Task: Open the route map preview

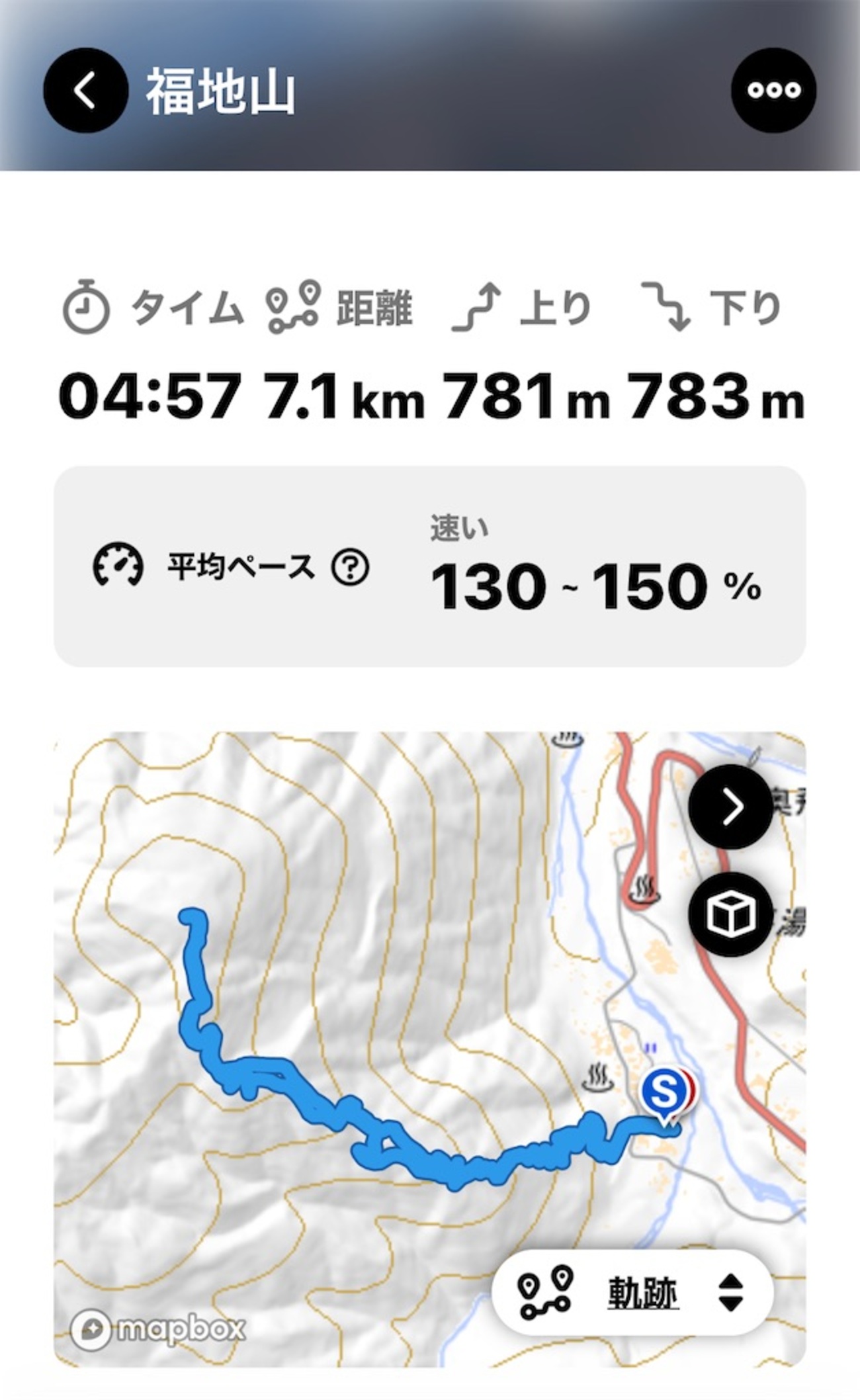Action: tap(430, 1049)
